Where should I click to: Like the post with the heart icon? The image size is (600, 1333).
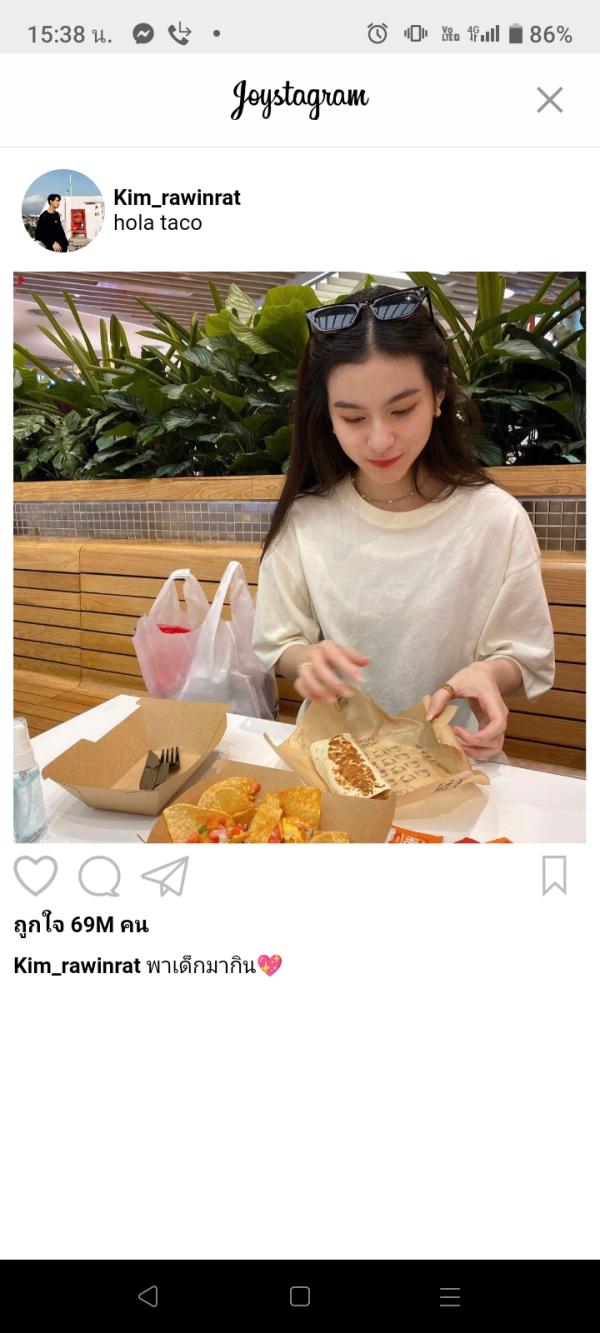point(36,876)
